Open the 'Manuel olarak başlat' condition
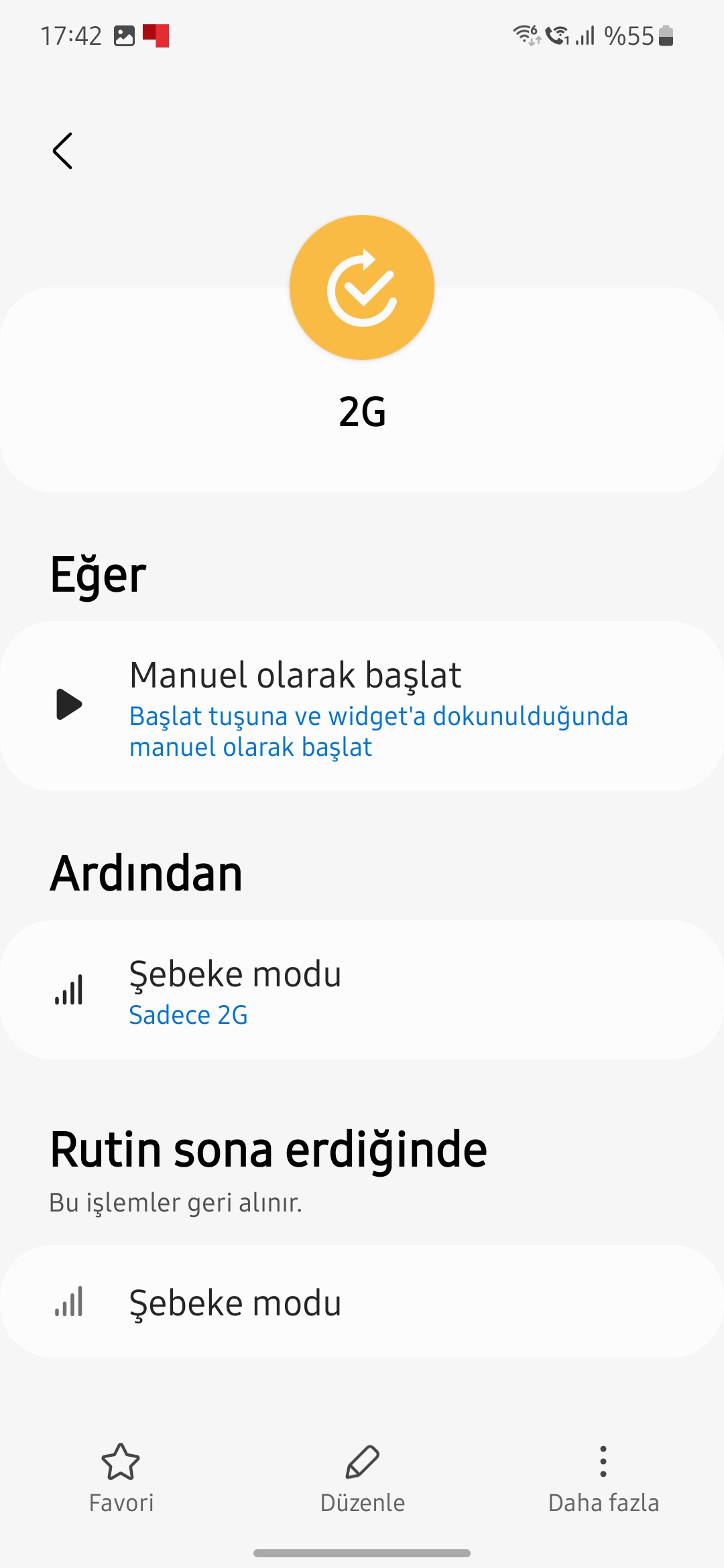724x1568 pixels. click(362, 707)
